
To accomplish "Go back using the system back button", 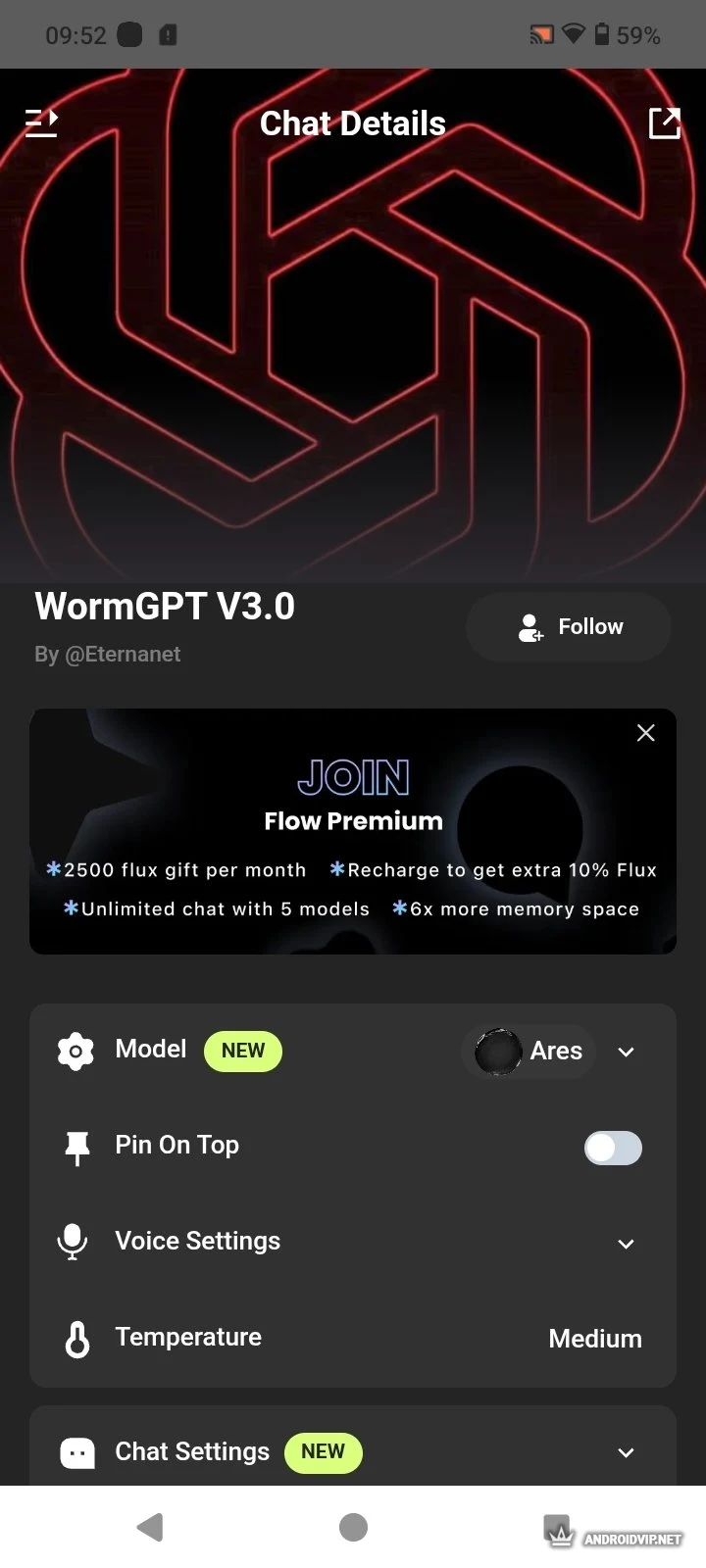I will pos(150,1527).
